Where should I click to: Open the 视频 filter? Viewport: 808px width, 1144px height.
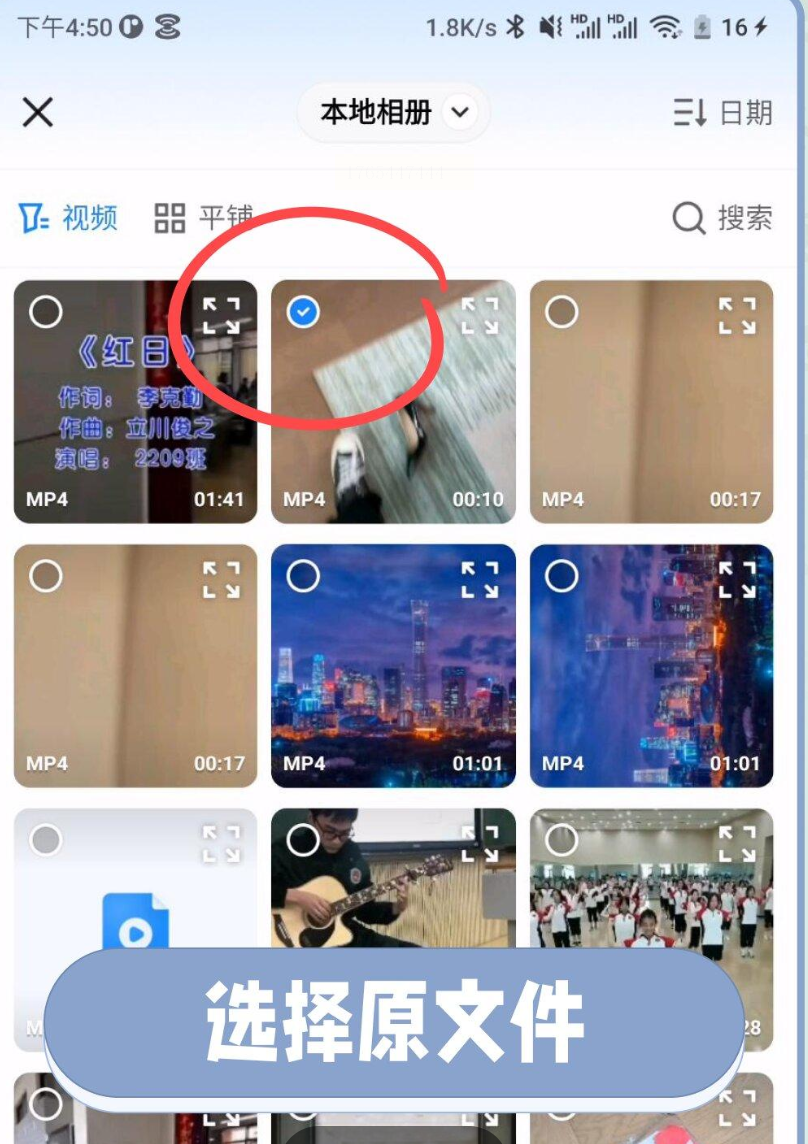(69, 218)
